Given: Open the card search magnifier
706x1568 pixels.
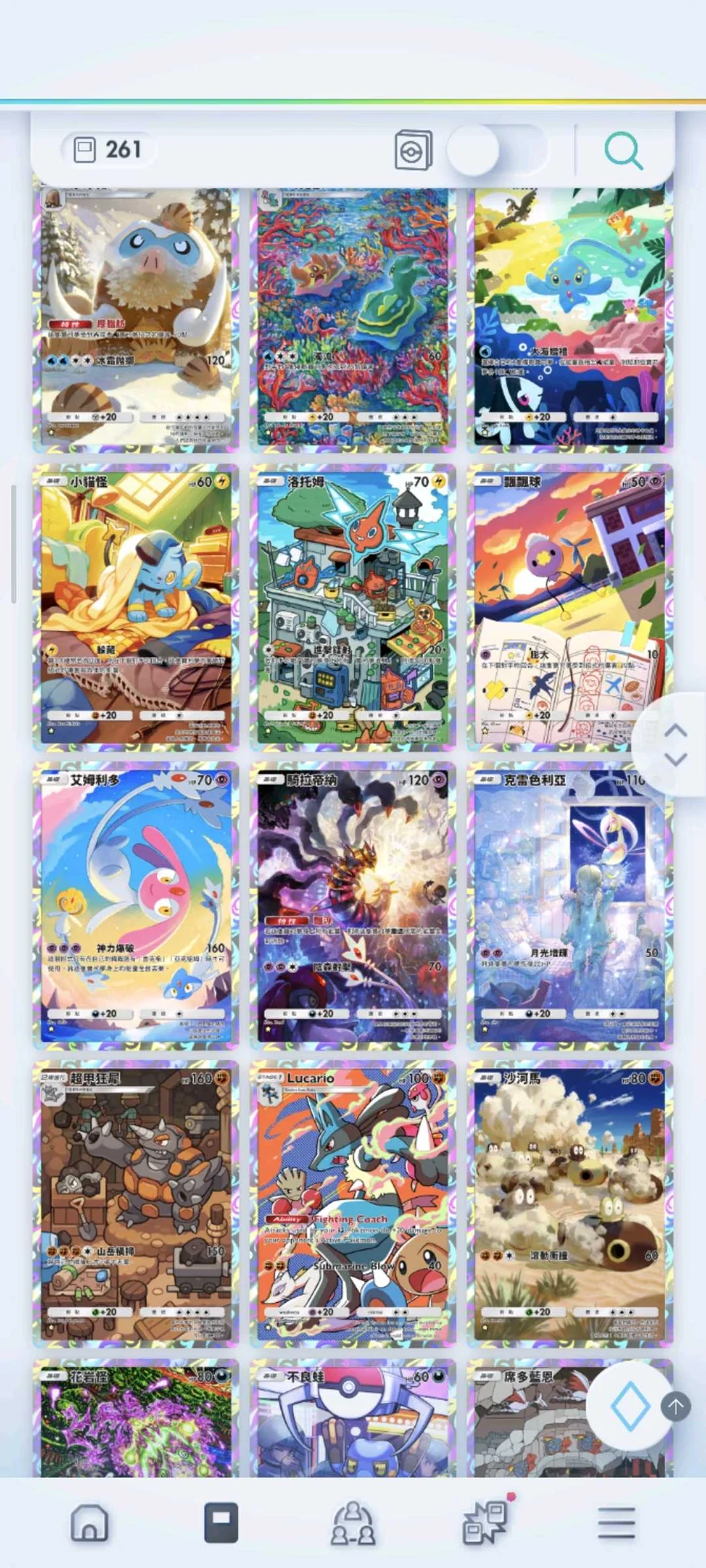Looking at the screenshot, I should (624, 151).
